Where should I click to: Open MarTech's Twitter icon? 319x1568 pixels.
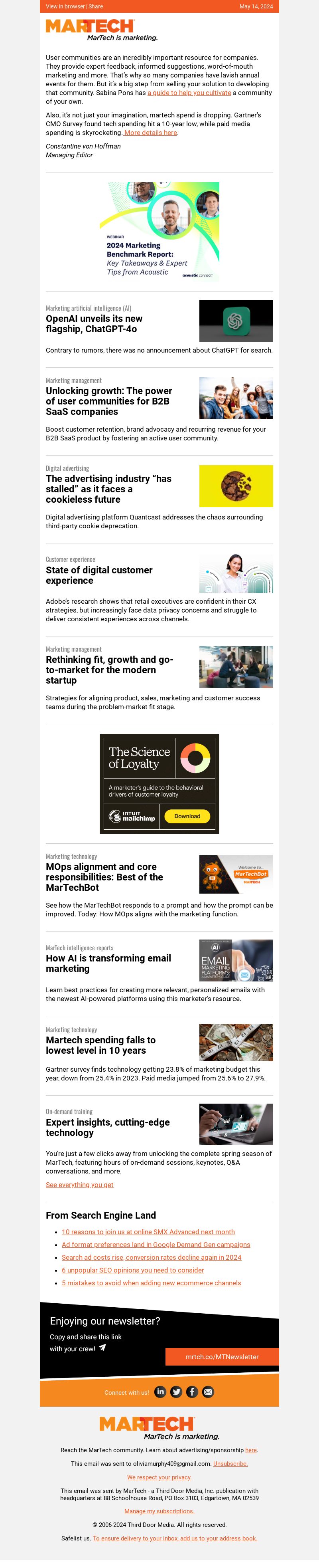(176, 1392)
